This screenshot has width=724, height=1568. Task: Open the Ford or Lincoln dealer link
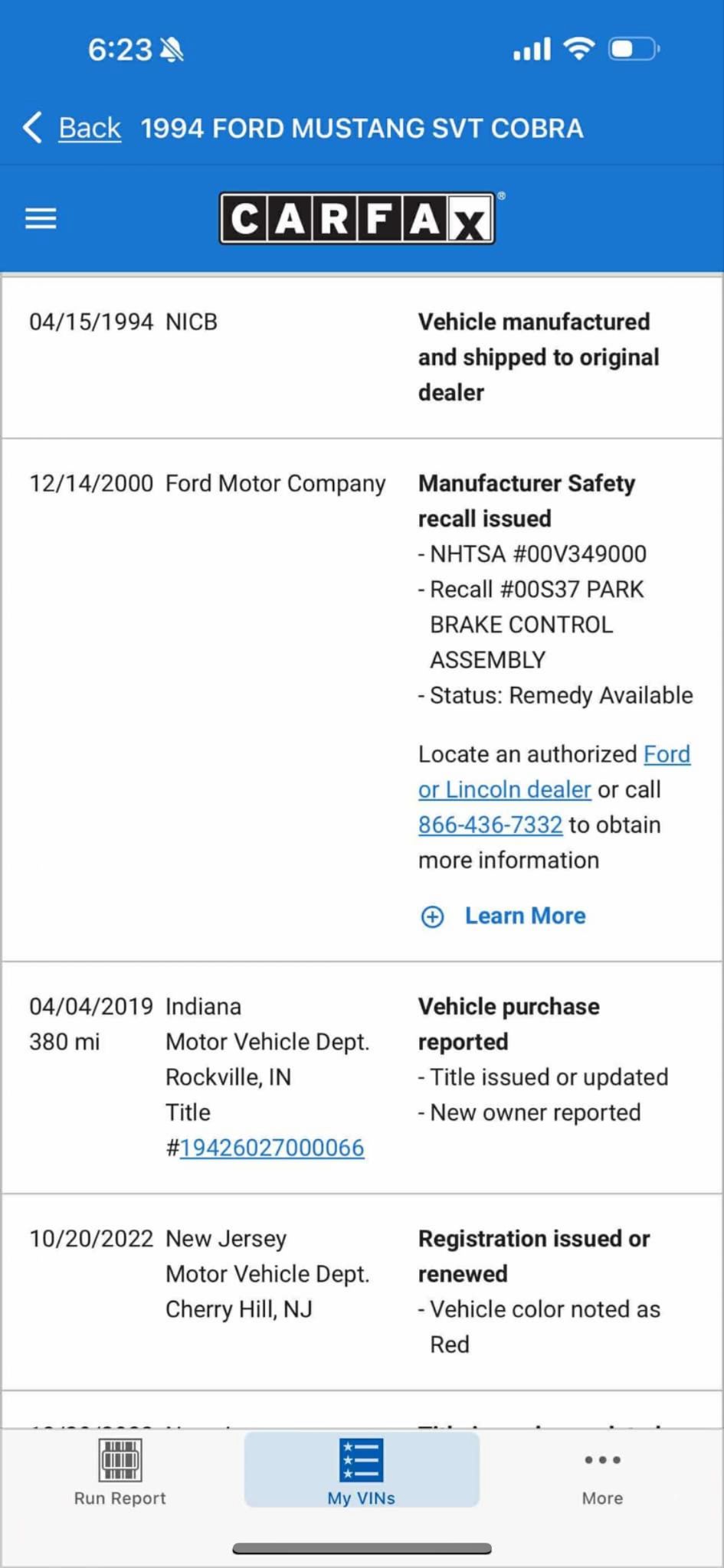pos(555,772)
